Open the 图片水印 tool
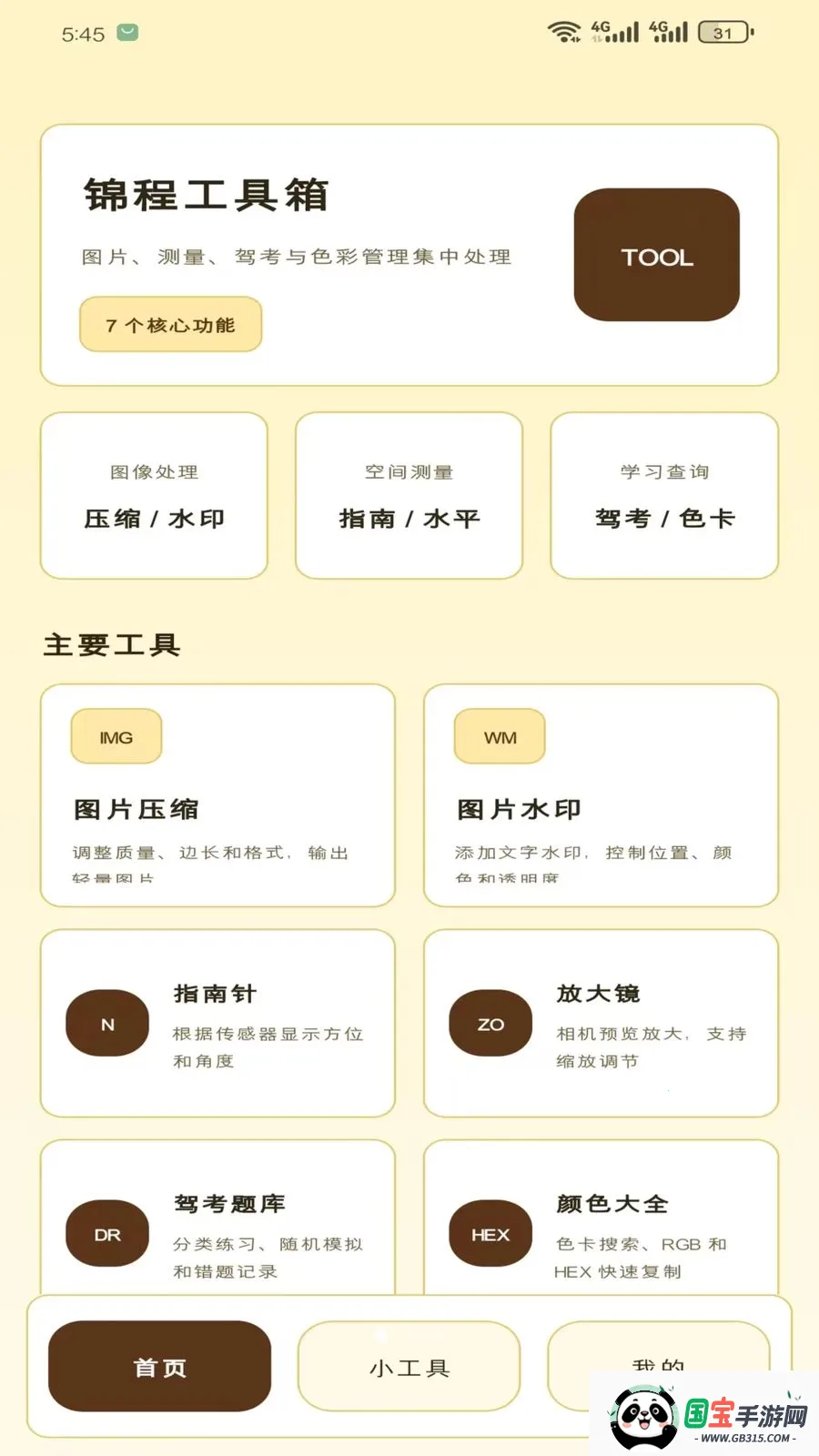The height and width of the screenshot is (1456, 819). point(601,795)
